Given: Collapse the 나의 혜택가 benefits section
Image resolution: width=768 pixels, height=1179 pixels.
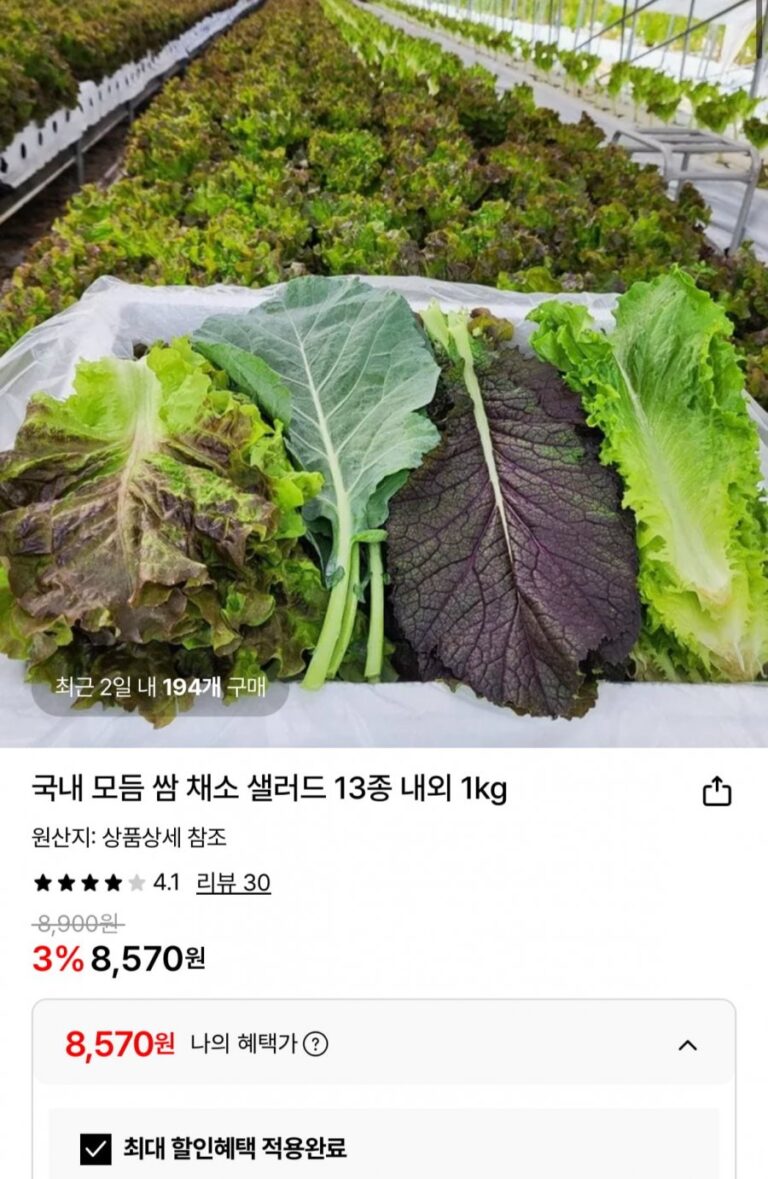Looking at the screenshot, I should tap(687, 1045).
